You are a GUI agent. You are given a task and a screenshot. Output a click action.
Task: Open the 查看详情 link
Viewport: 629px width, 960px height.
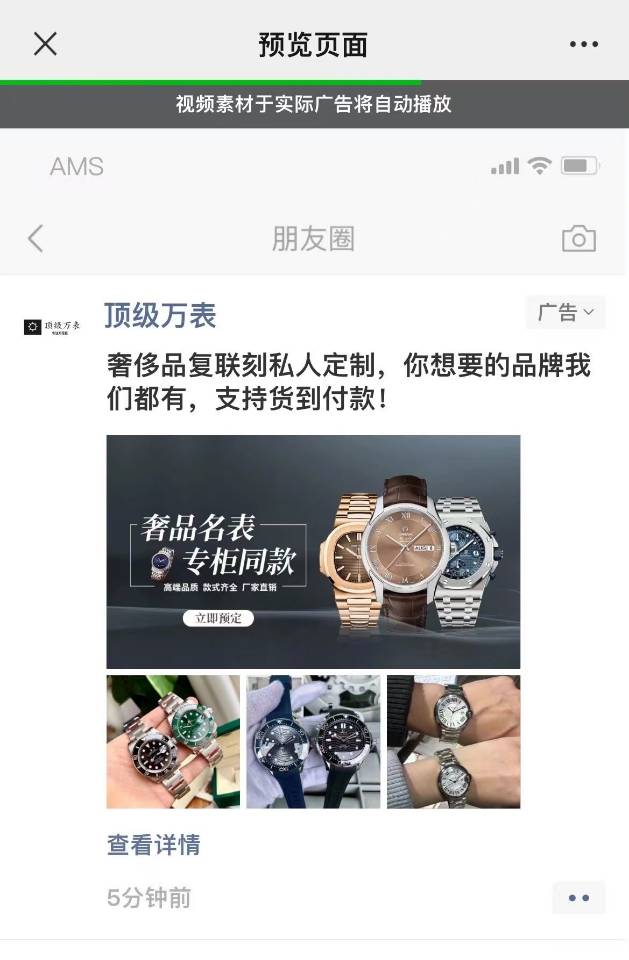pyautogui.click(x=154, y=845)
